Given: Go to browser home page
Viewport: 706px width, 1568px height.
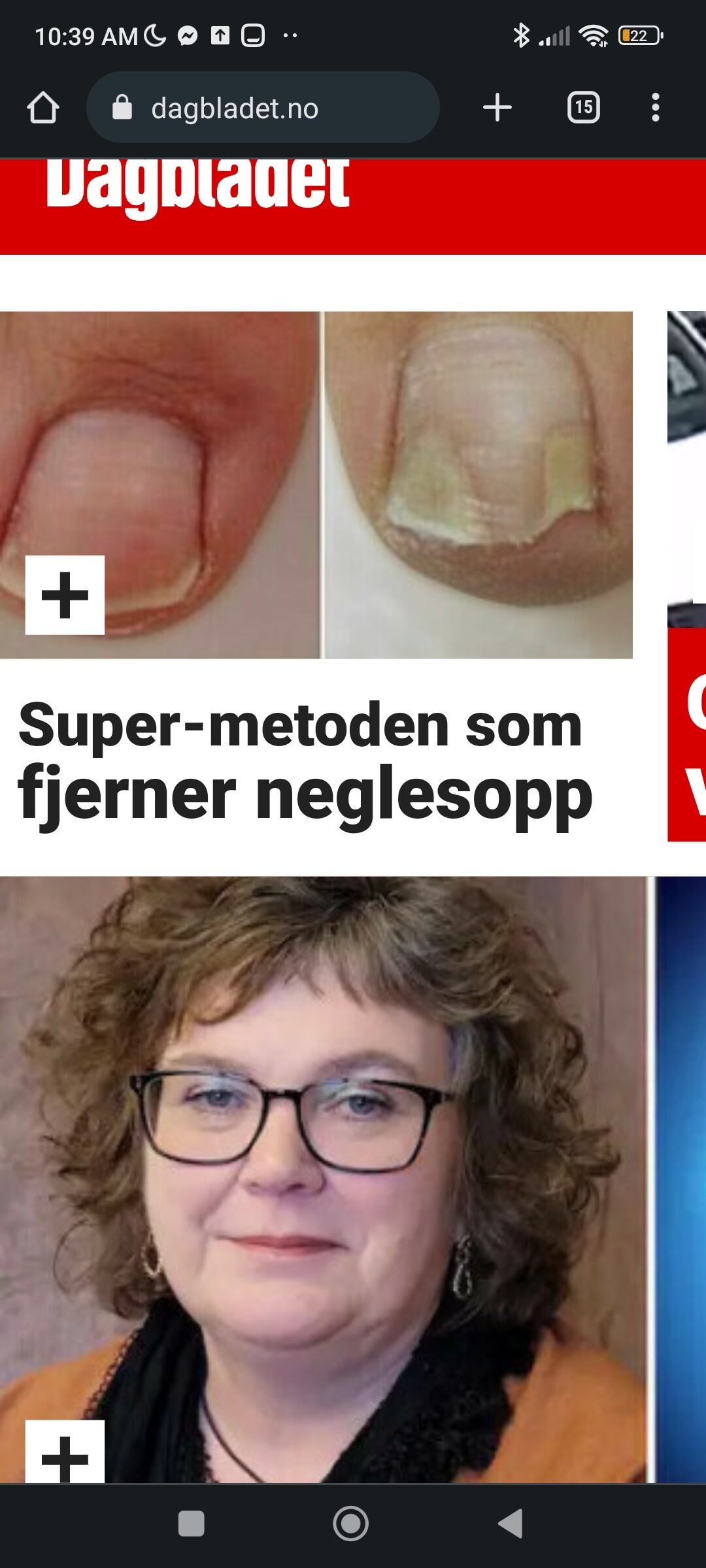Looking at the screenshot, I should [x=43, y=108].
